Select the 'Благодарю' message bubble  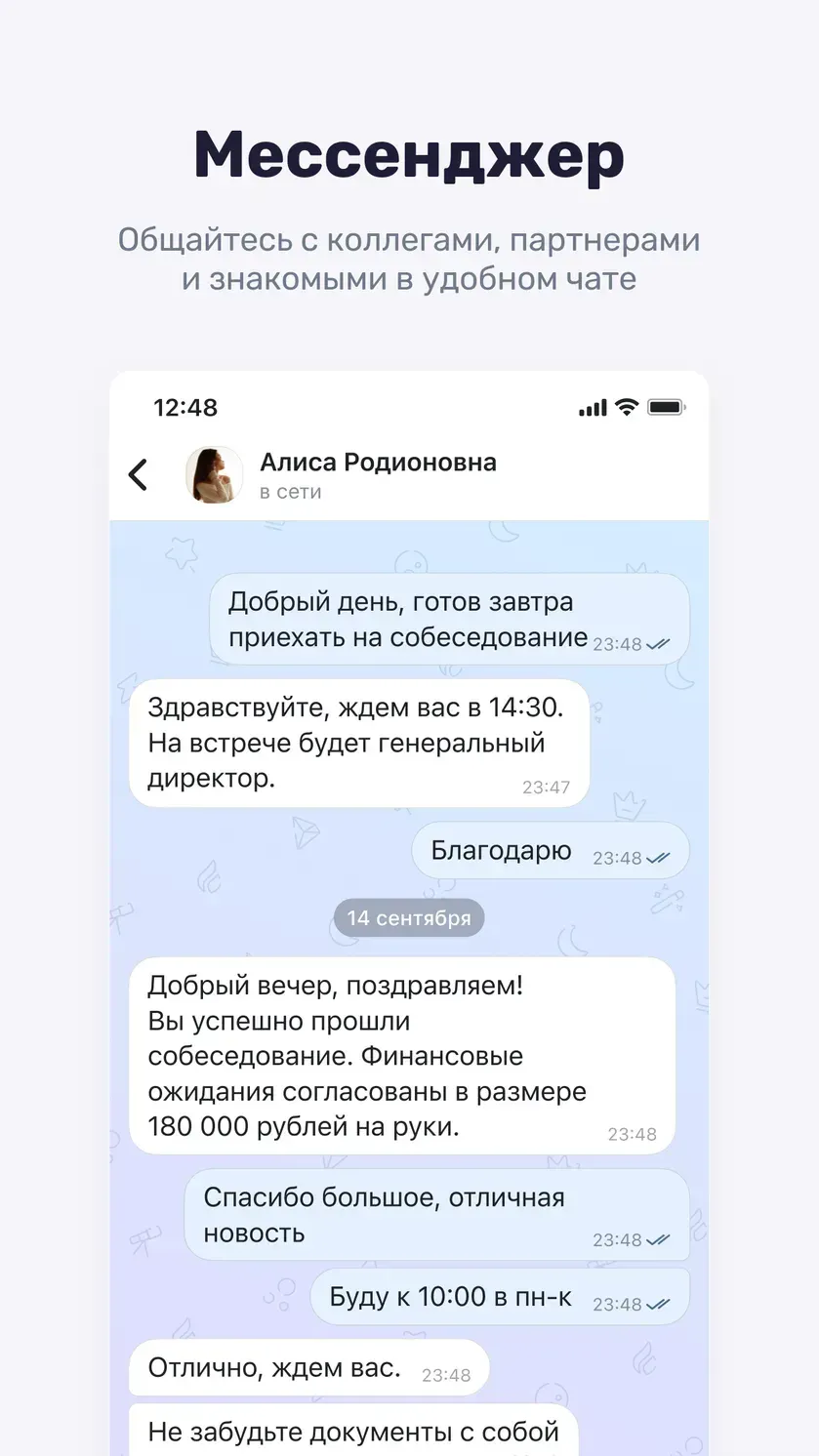[x=499, y=849]
